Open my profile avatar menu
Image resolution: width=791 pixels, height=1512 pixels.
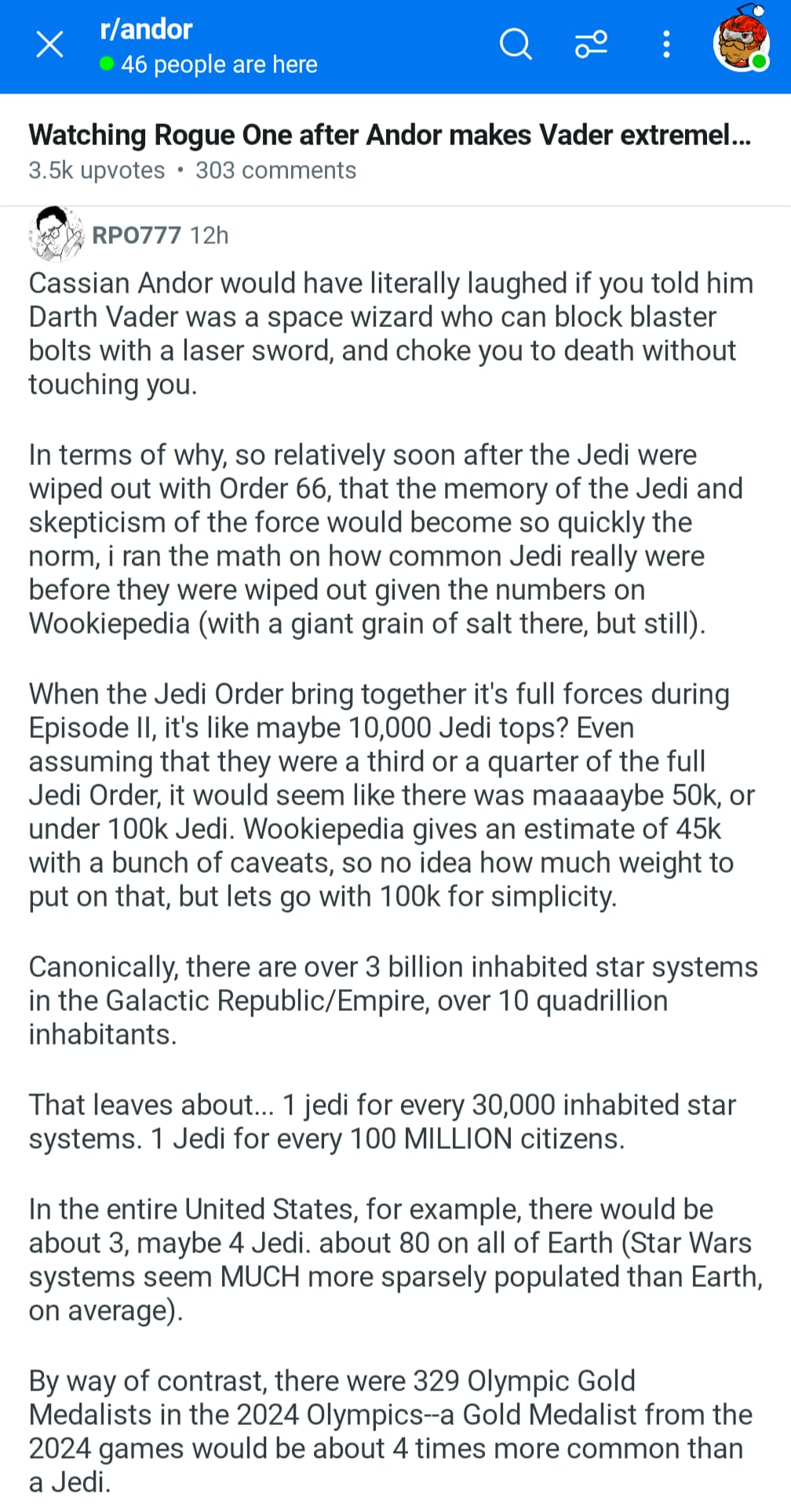coord(741,39)
